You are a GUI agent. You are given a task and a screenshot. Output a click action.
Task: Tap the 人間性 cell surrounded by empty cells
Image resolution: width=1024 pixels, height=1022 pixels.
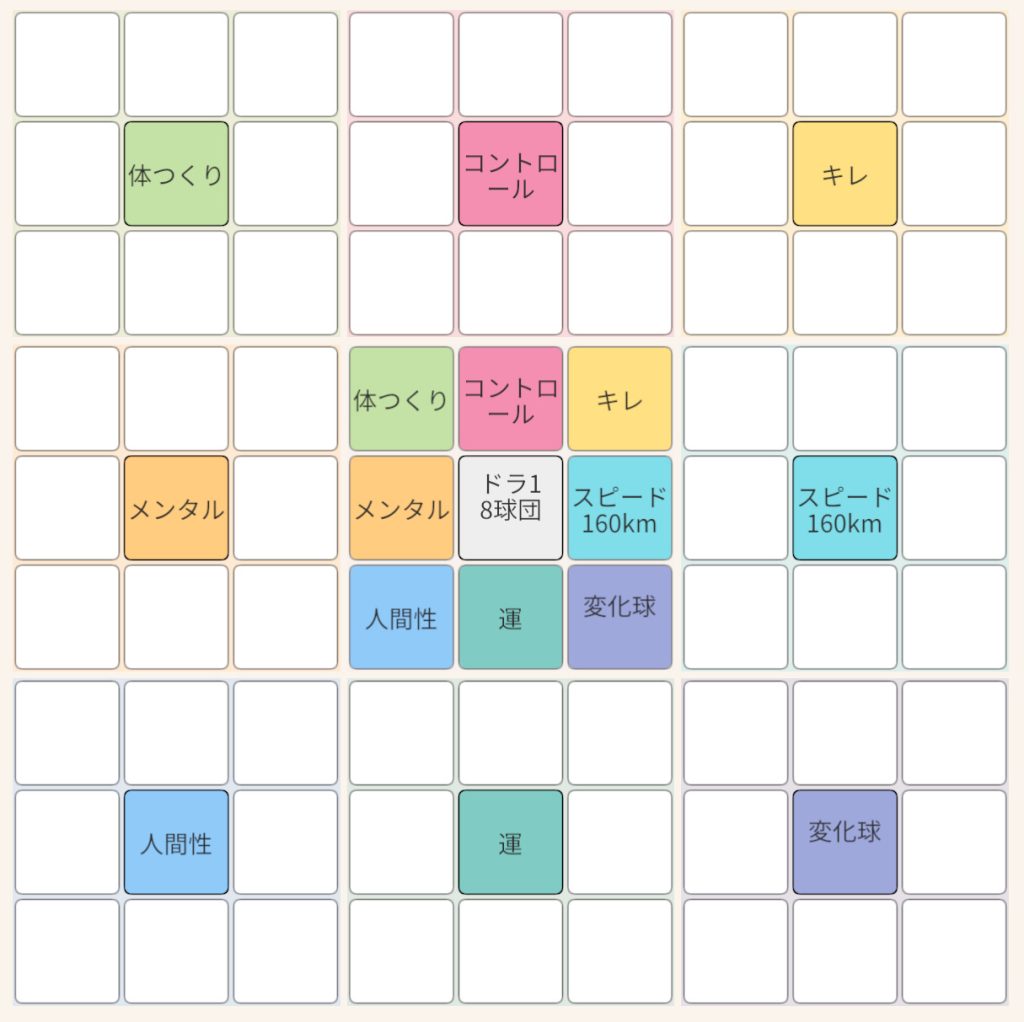tap(176, 842)
